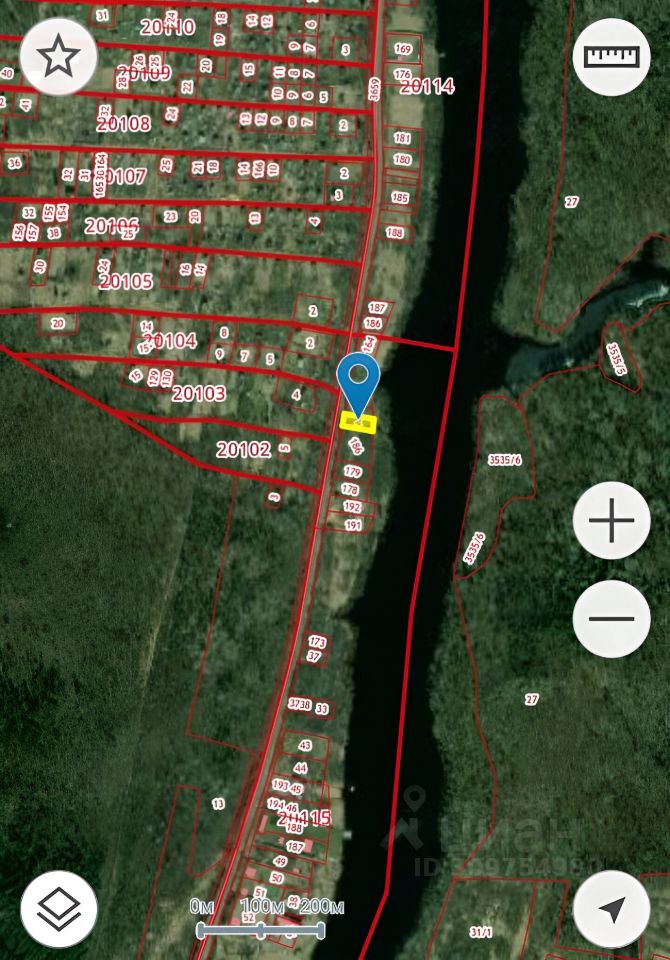Open the ruler measurement tool
Screen dimensions: 670x960
pos(611,57)
